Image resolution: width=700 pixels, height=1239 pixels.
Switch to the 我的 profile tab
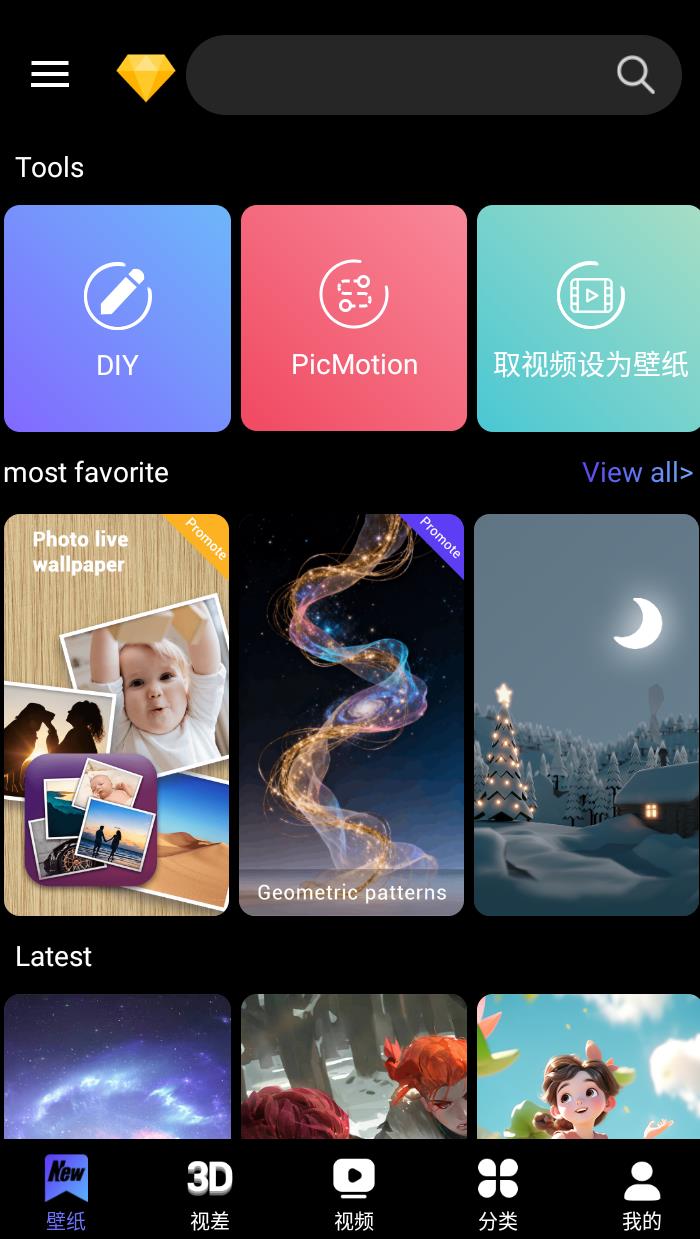point(642,1192)
